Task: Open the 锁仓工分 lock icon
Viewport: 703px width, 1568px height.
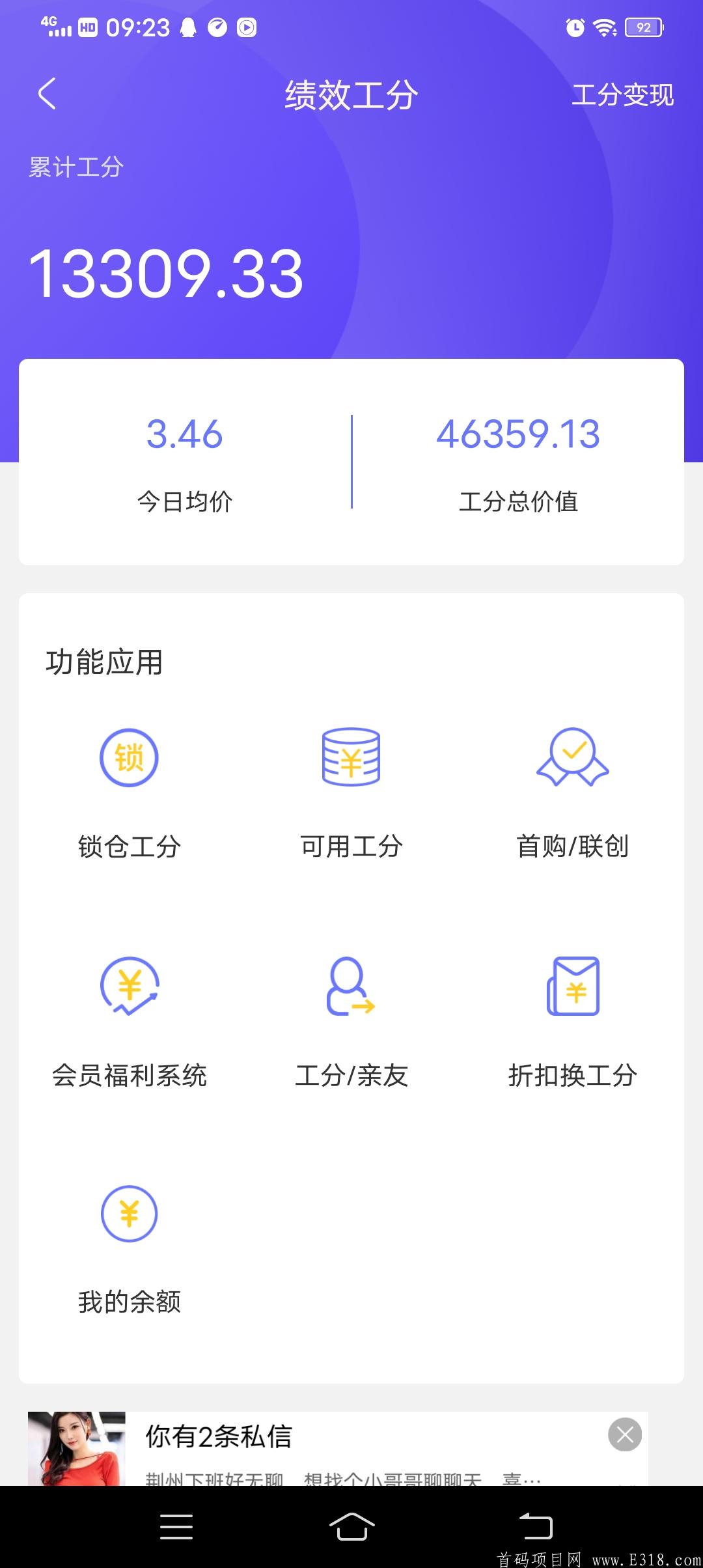Action: point(129,757)
